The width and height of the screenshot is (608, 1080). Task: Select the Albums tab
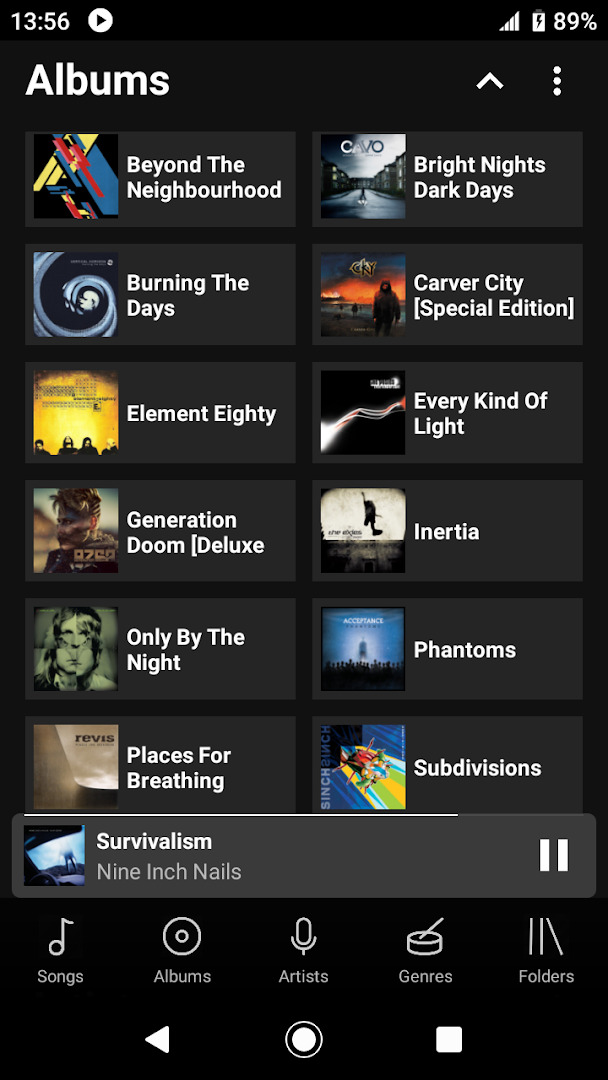click(182, 950)
